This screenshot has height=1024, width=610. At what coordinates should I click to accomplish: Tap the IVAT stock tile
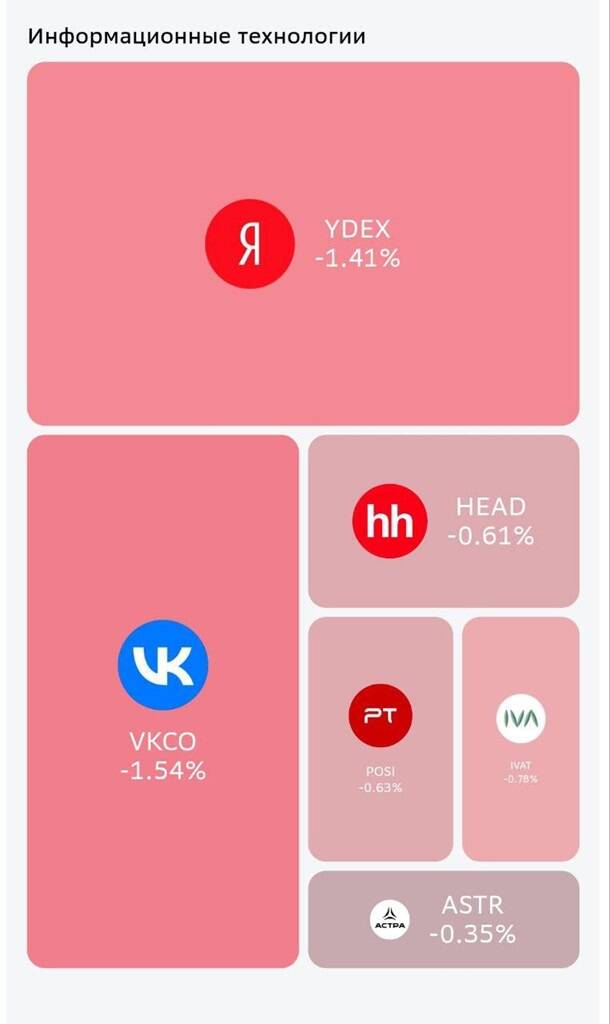point(520,738)
